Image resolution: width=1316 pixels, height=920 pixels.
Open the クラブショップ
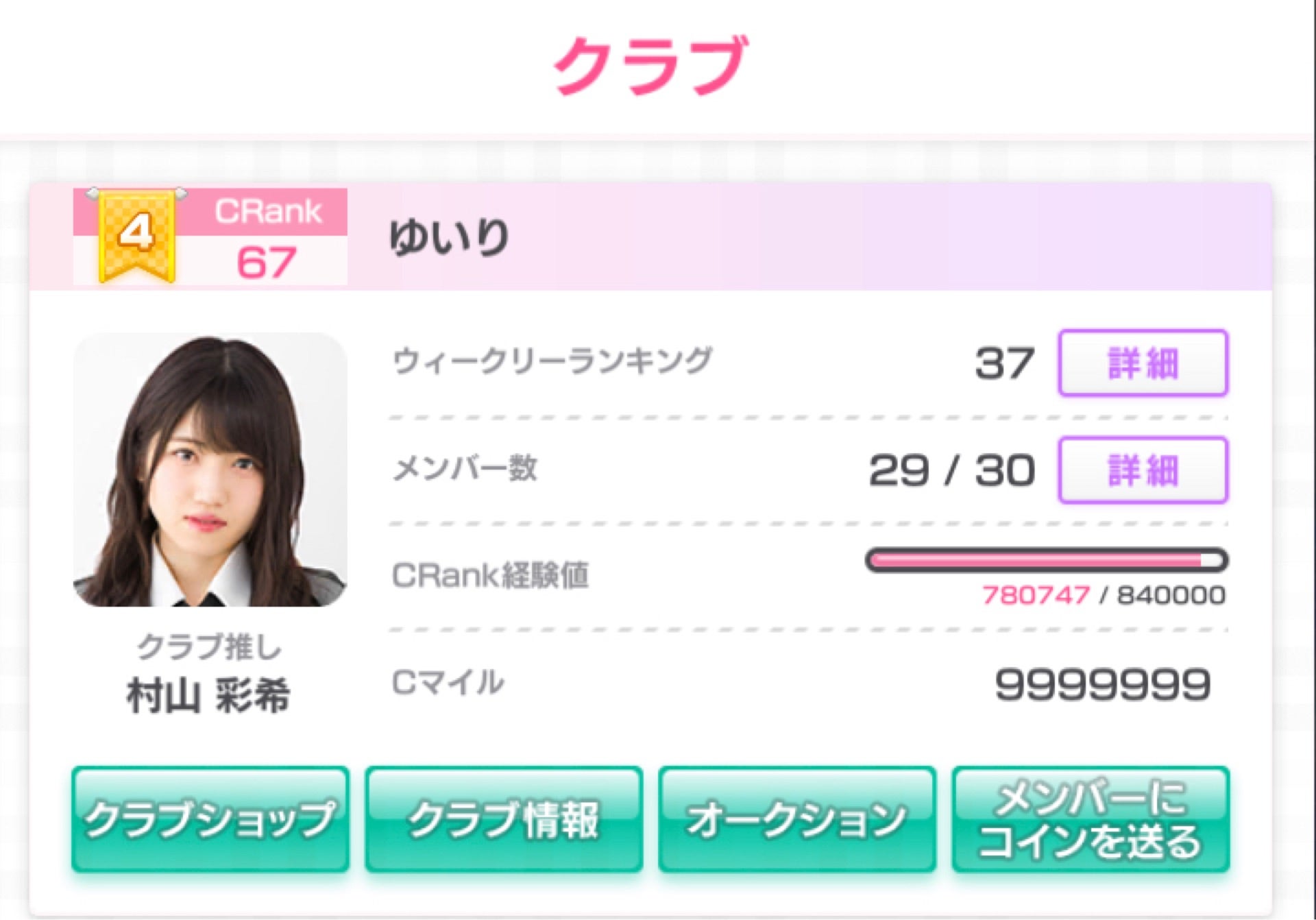[x=210, y=819]
